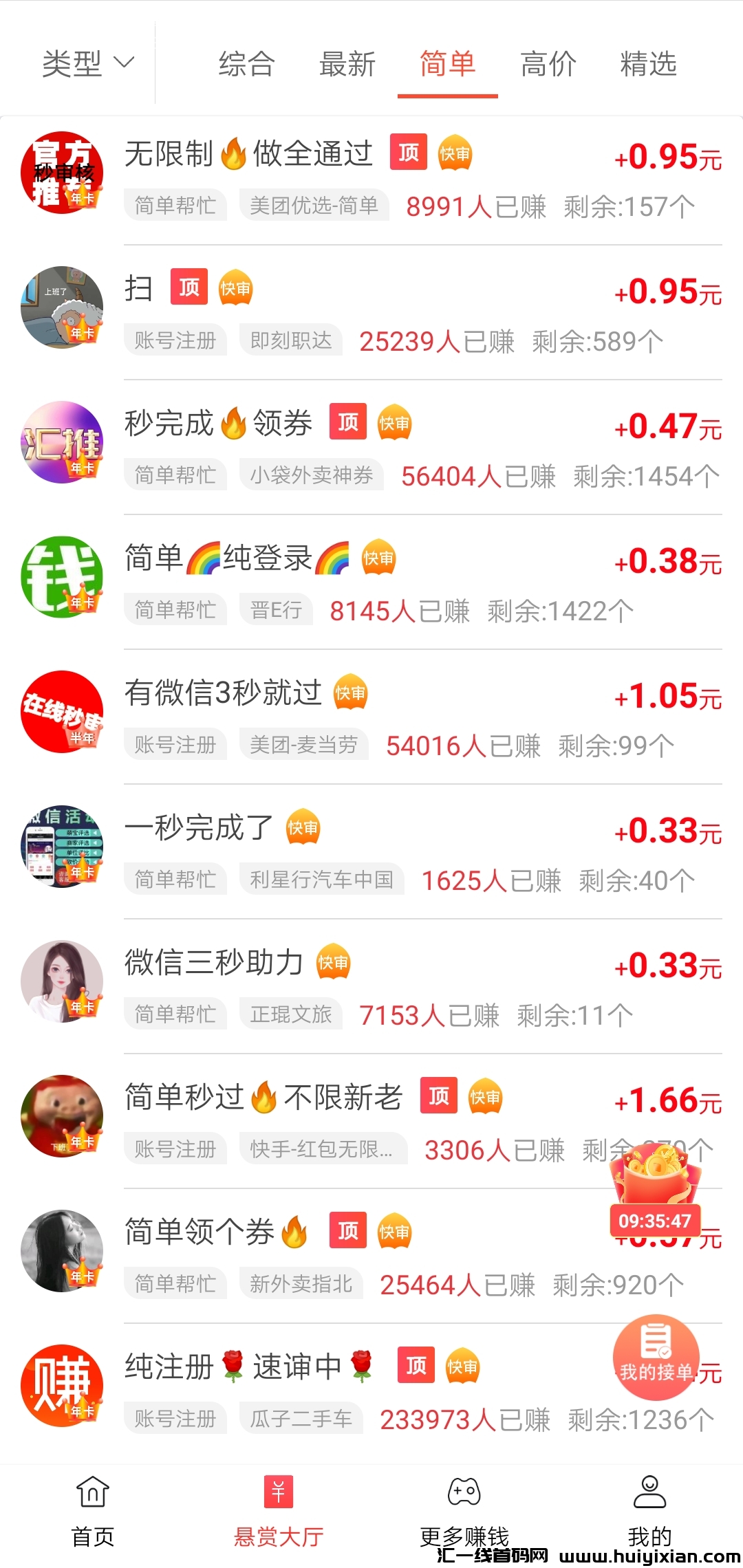Viewport: 743px width, 1568px height.
Task: Open the 简单领个券 task
Action: point(200,1232)
